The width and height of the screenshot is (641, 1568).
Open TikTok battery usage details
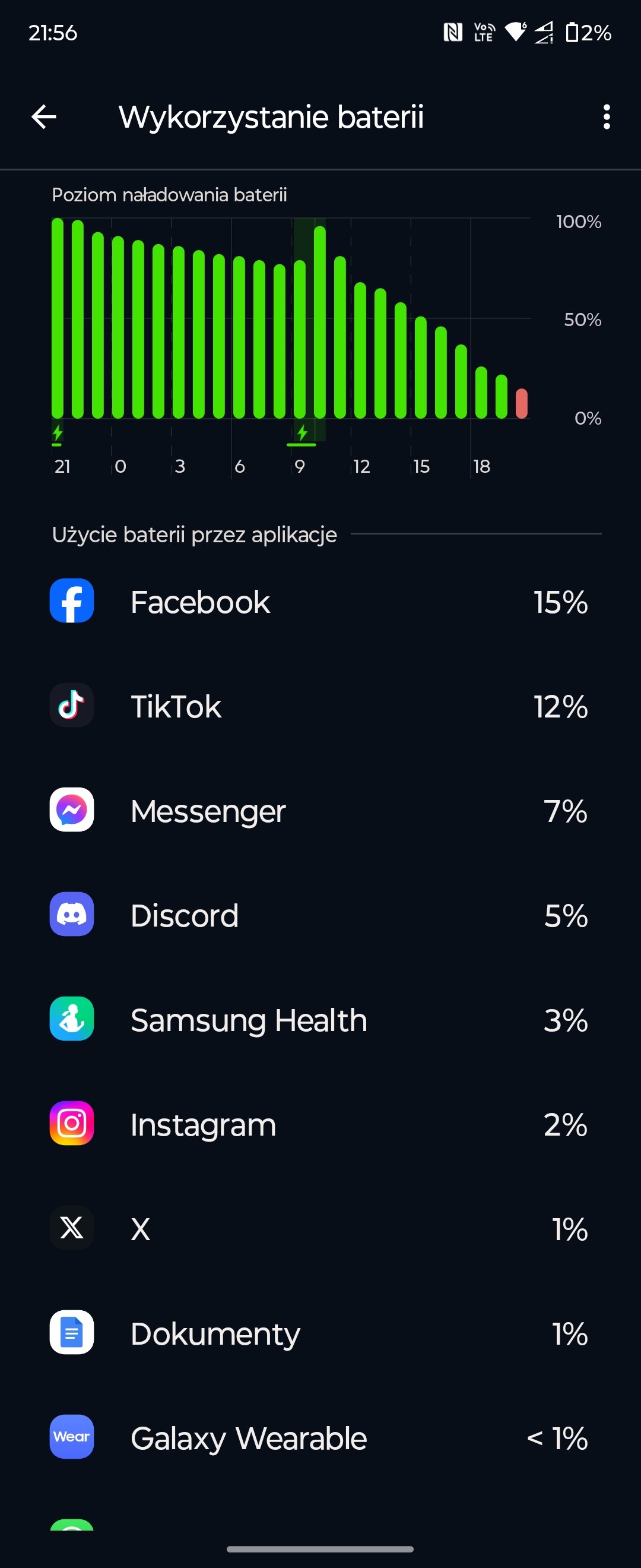point(320,706)
